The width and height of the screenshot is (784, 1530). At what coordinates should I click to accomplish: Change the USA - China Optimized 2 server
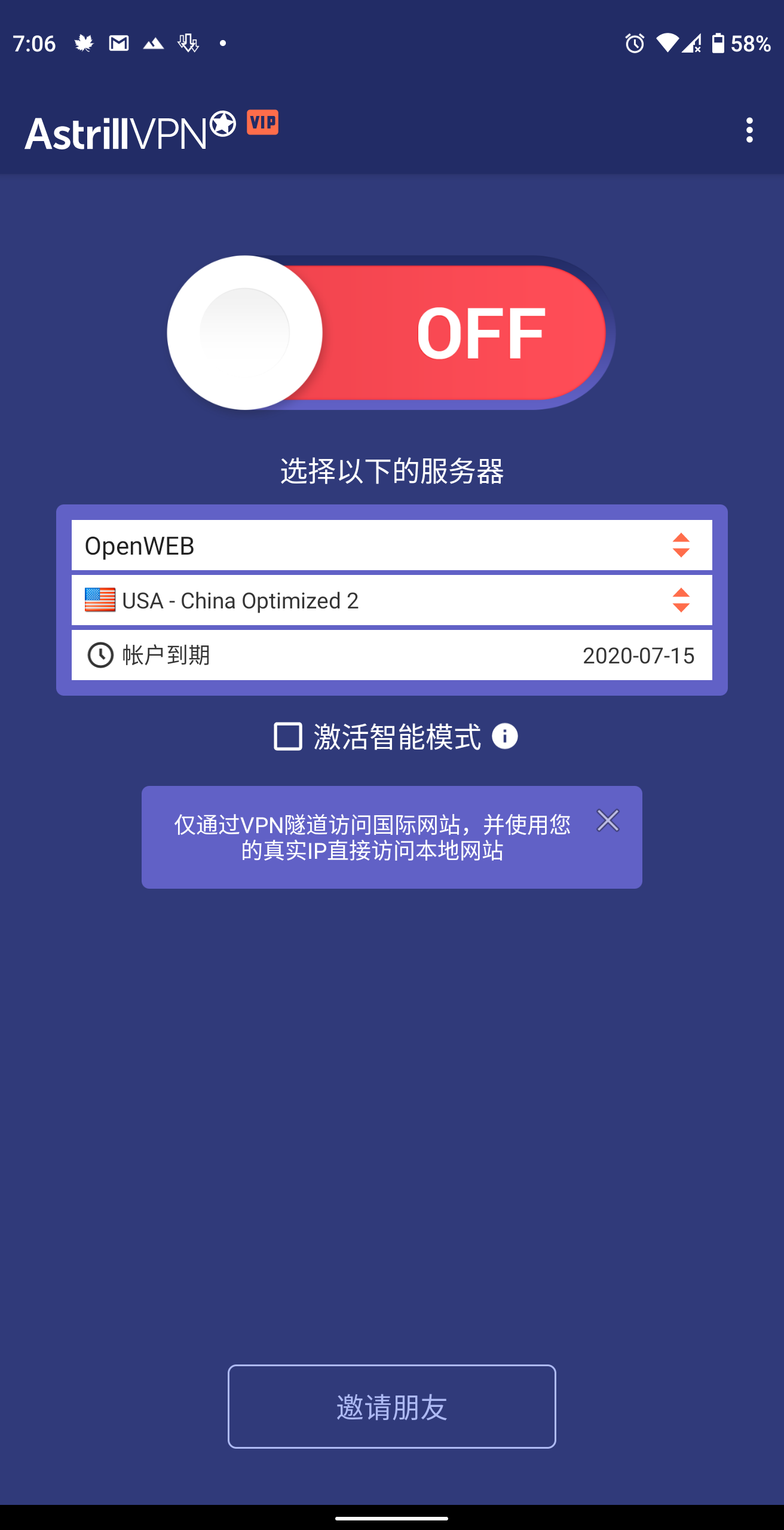click(x=391, y=600)
